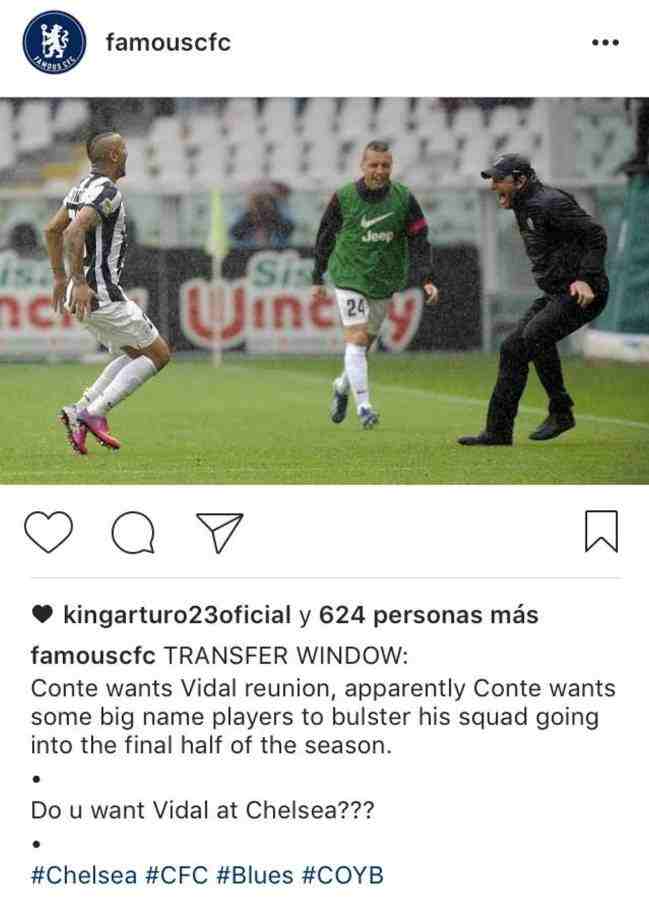
Task: Open the famouscfc username in the caption
Action: (93, 657)
